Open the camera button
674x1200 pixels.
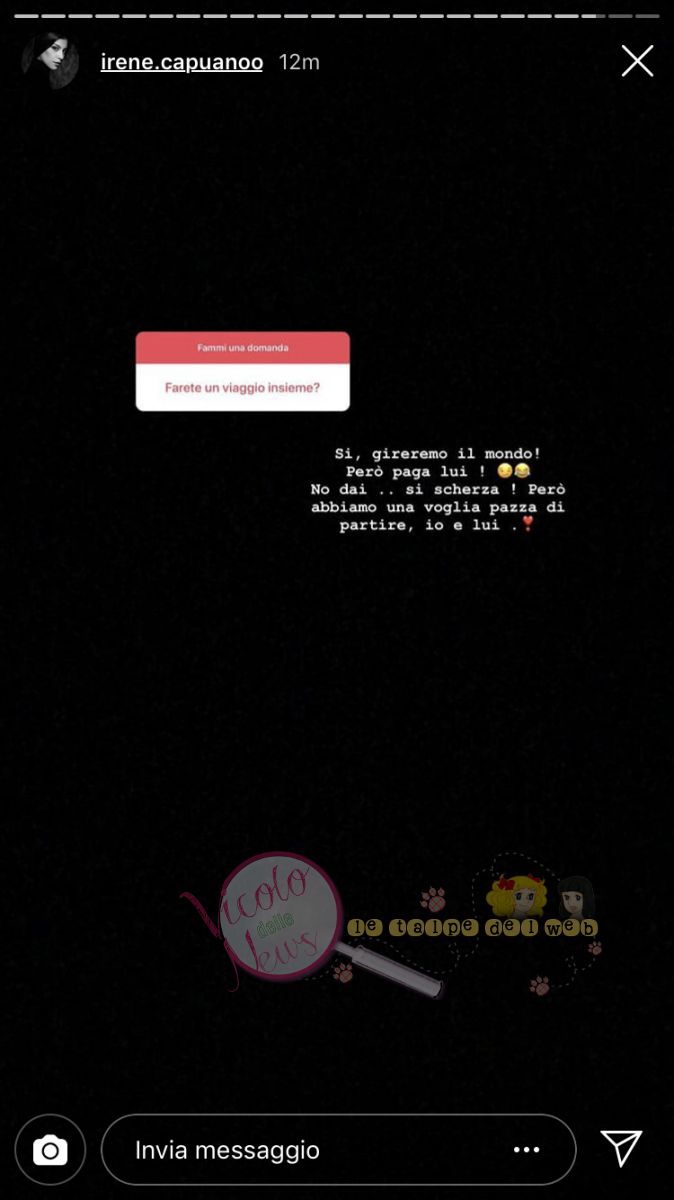point(50,1150)
